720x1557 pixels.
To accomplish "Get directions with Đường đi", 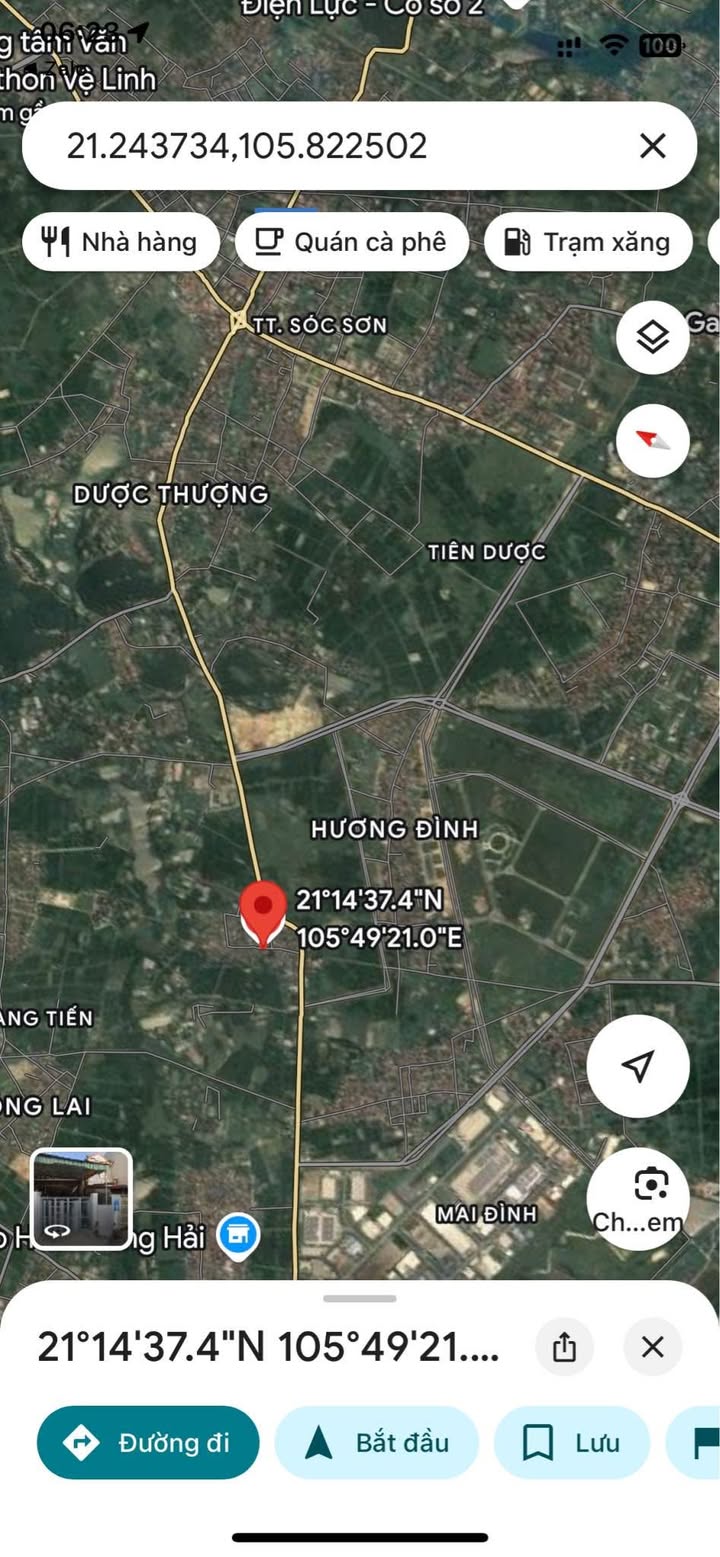I will [x=148, y=1443].
